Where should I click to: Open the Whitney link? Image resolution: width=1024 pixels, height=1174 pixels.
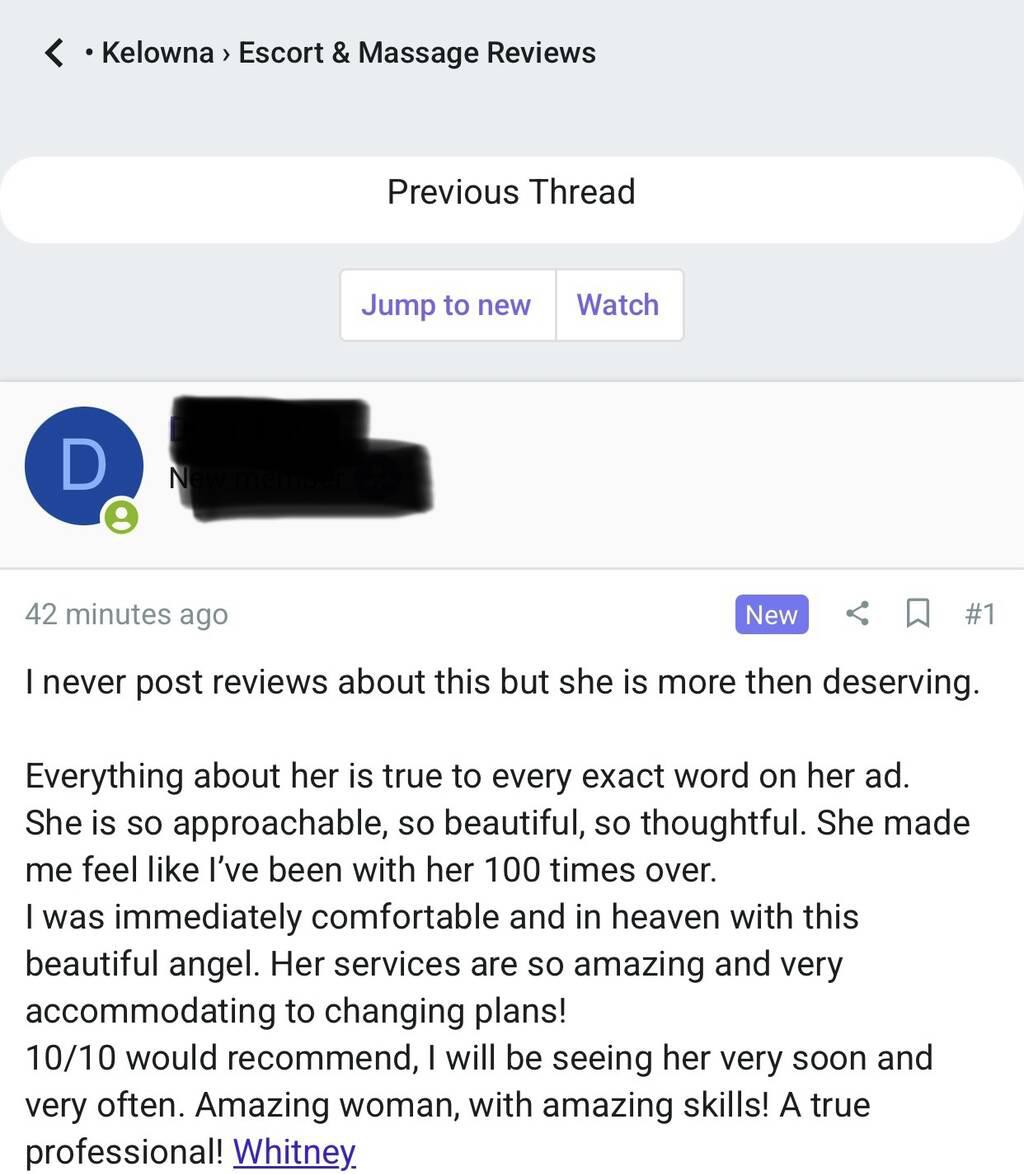click(x=294, y=1151)
